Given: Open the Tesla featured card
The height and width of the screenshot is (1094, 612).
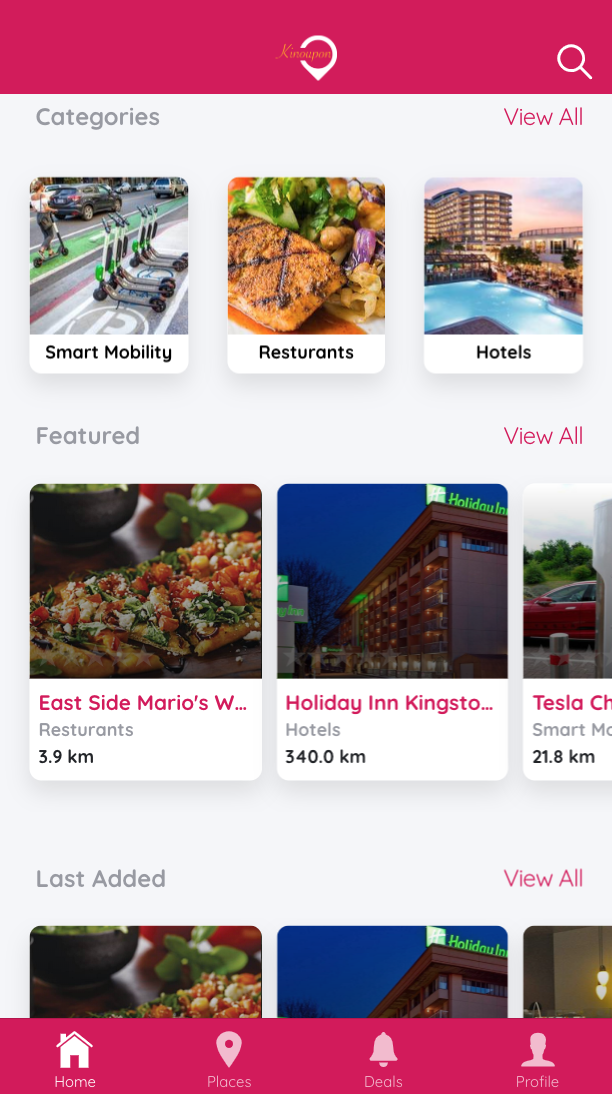Looking at the screenshot, I should pos(567,631).
